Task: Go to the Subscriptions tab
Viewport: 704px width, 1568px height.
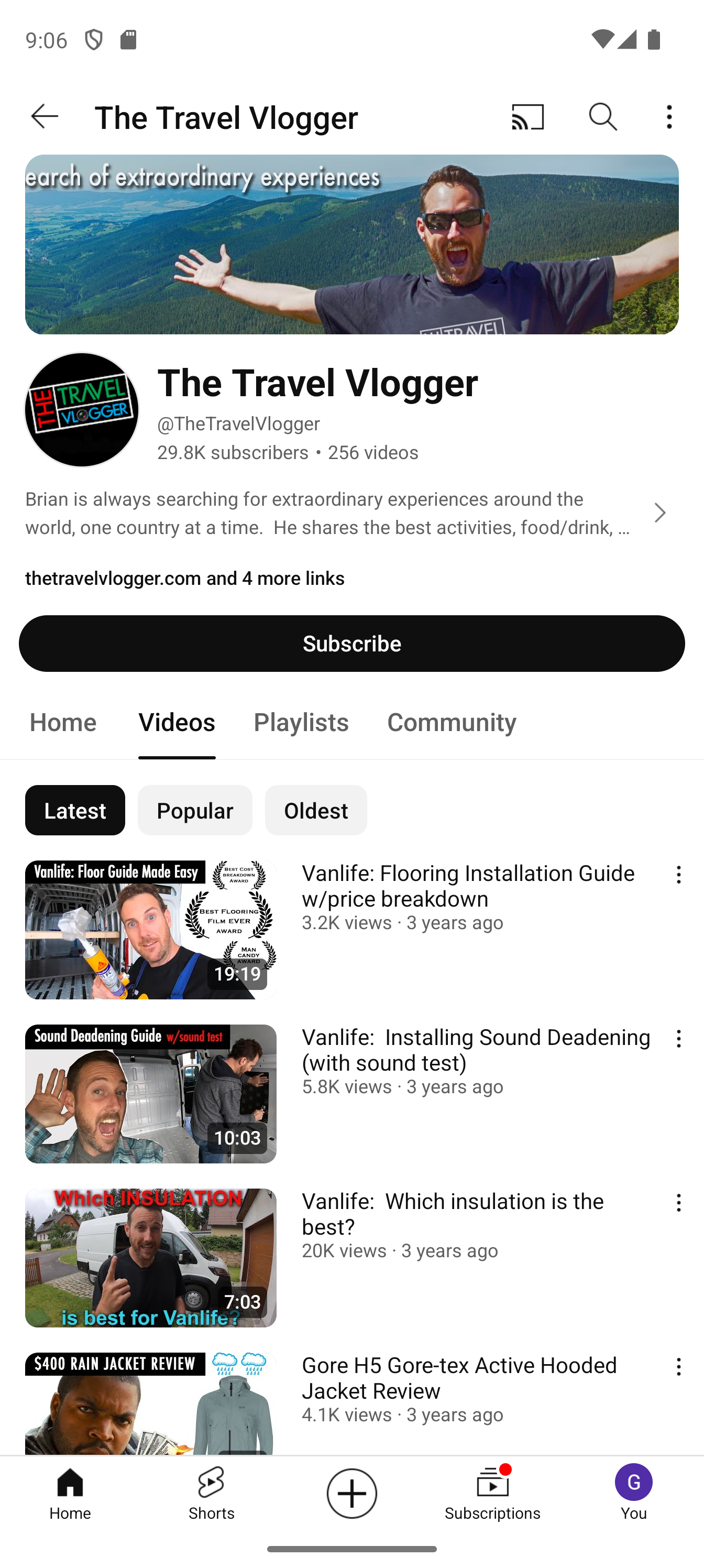Action: click(x=492, y=1493)
